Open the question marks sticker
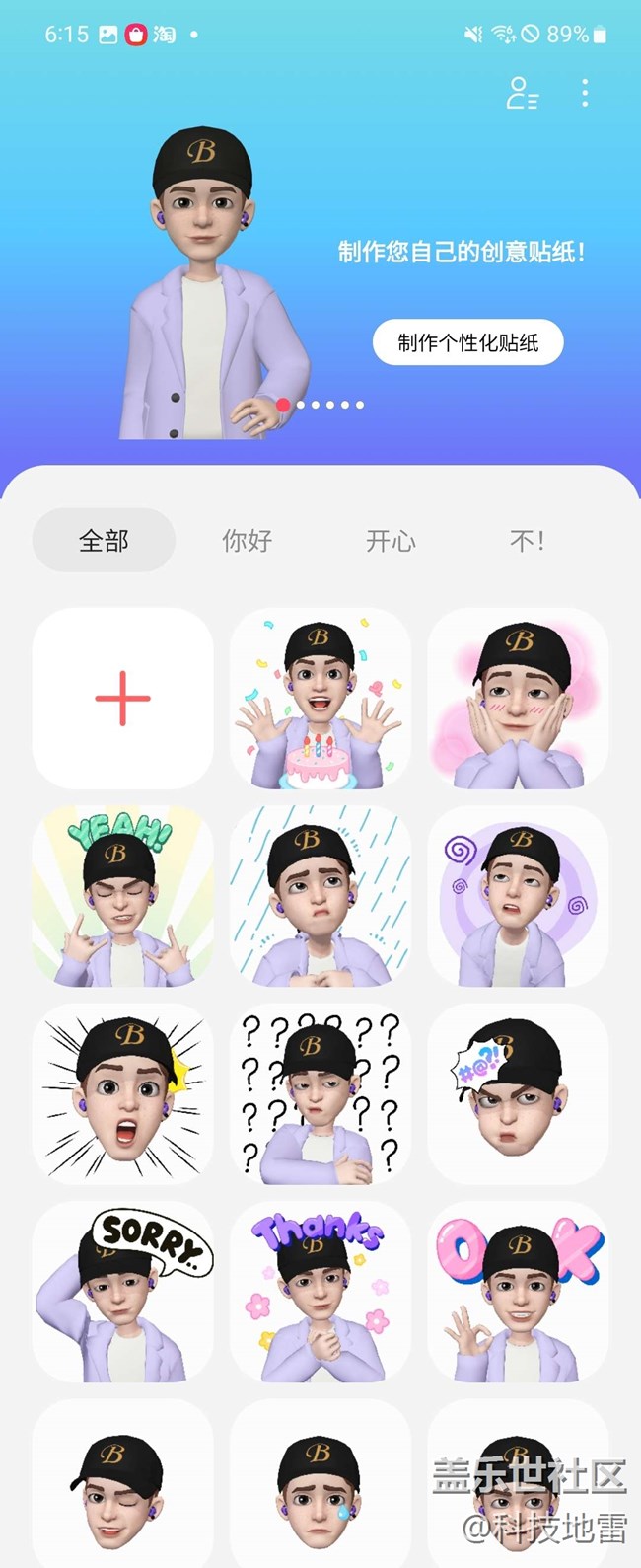This screenshot has width=641, height=1568. click(x=320, y=1093)
